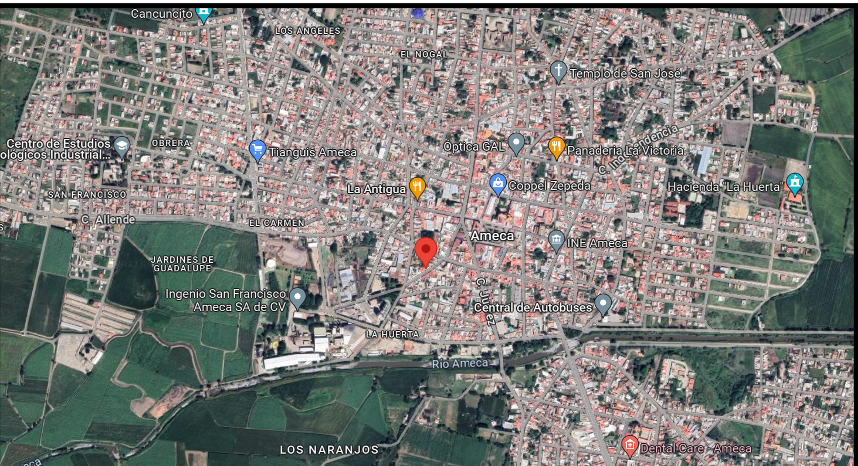Open the Hacienda La Huerta pin
Viewport: 858px width, 466px height.
[x=795, y=184]
